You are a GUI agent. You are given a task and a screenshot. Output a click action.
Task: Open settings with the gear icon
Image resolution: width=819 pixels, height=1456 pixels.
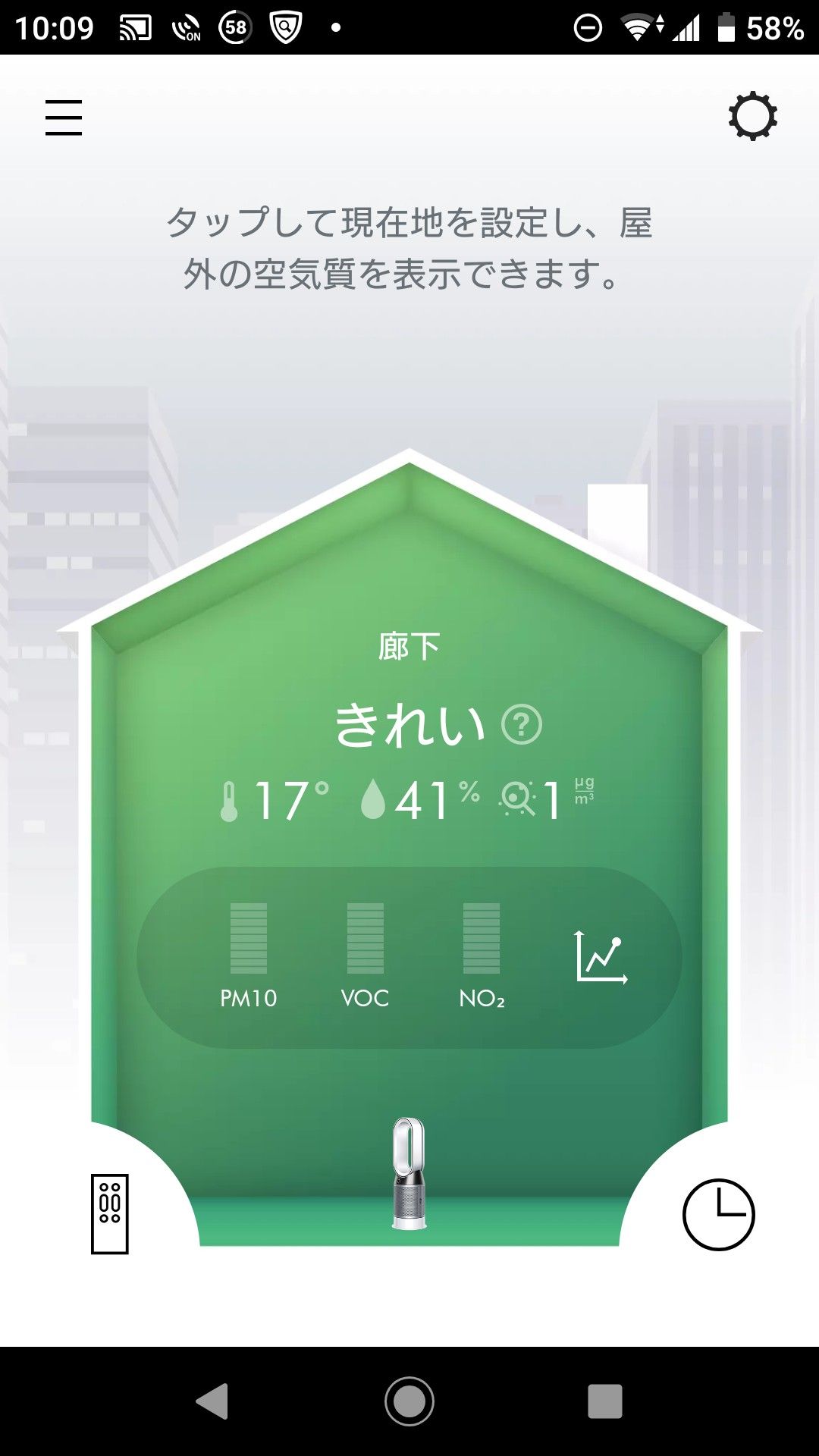(752, 116)
